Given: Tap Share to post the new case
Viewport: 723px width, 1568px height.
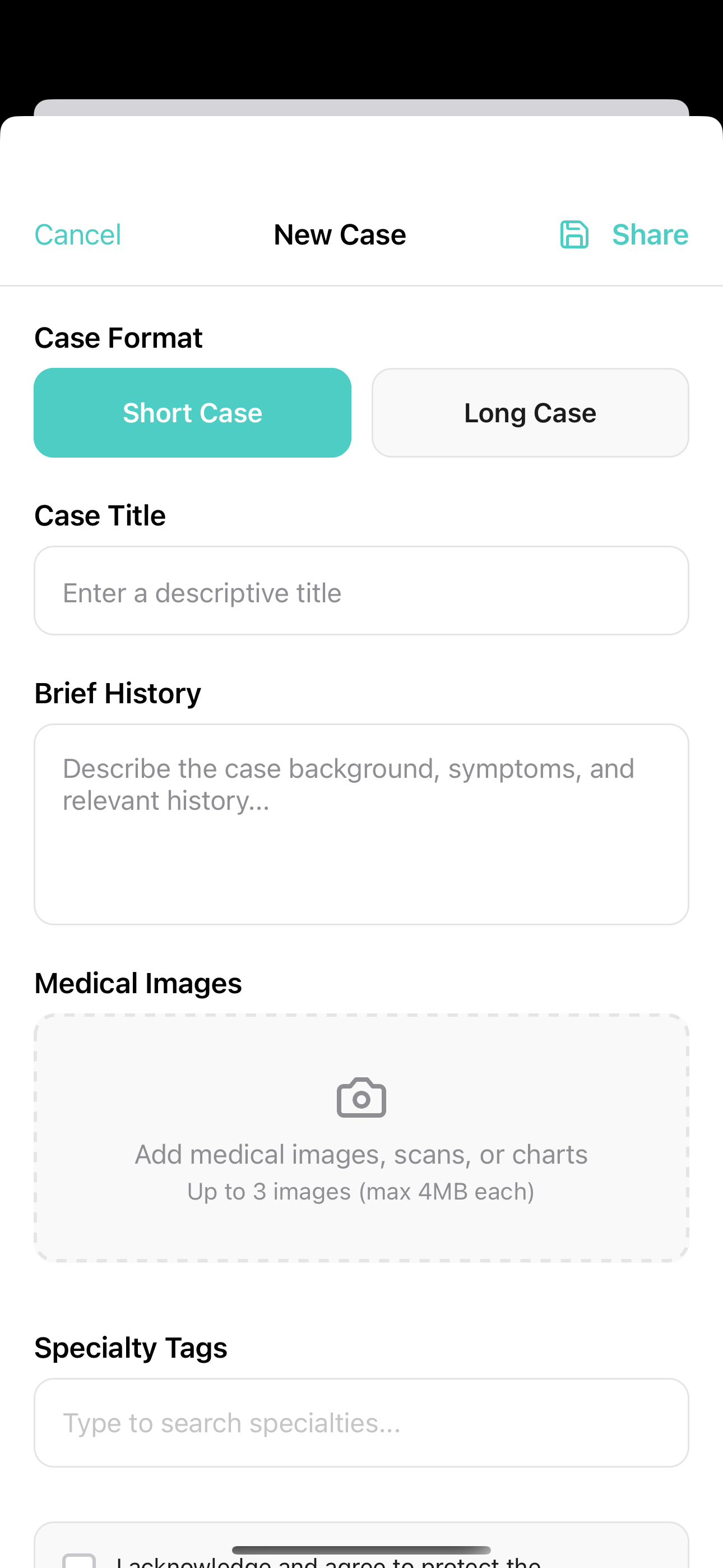Looking at the screenshot, I should pos(650,234).
